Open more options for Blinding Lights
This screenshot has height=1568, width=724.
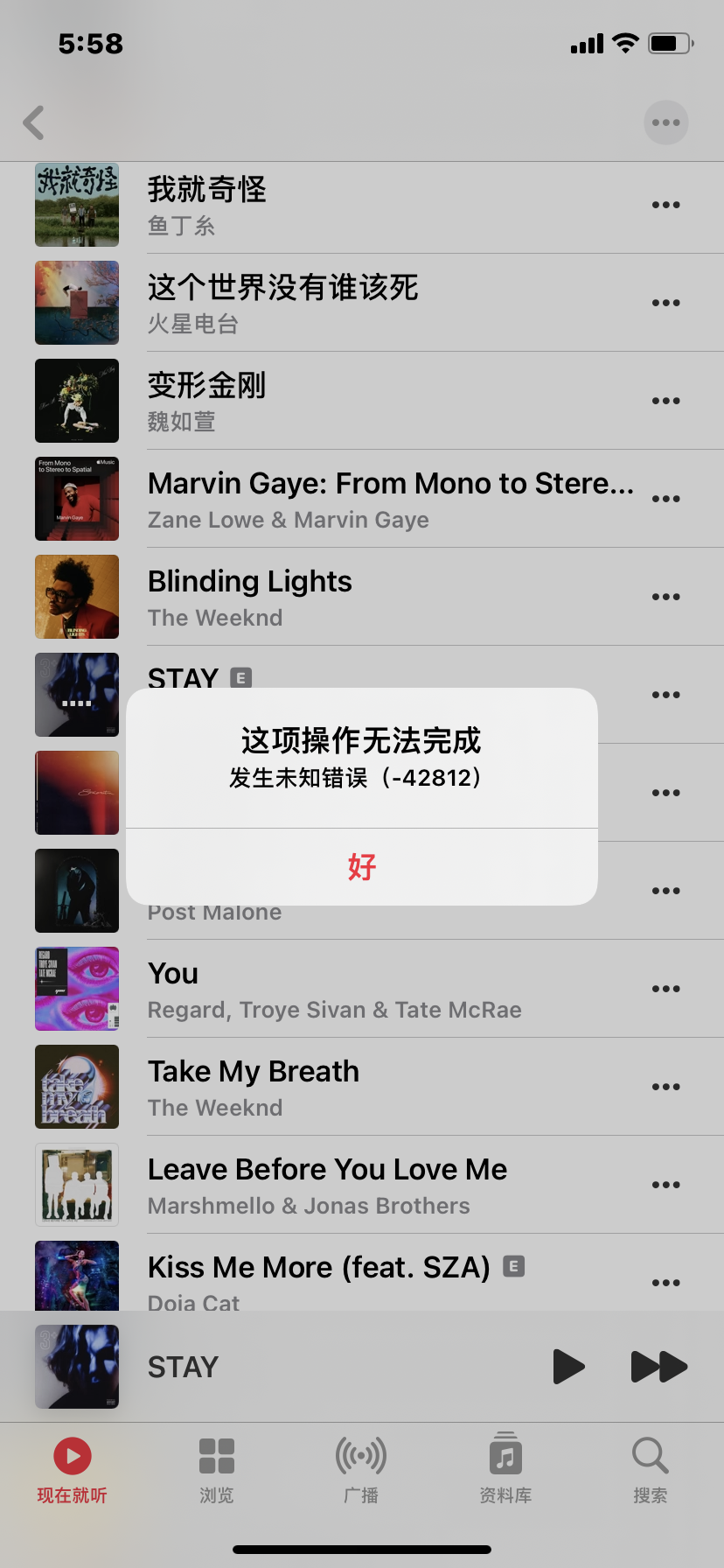665,597
